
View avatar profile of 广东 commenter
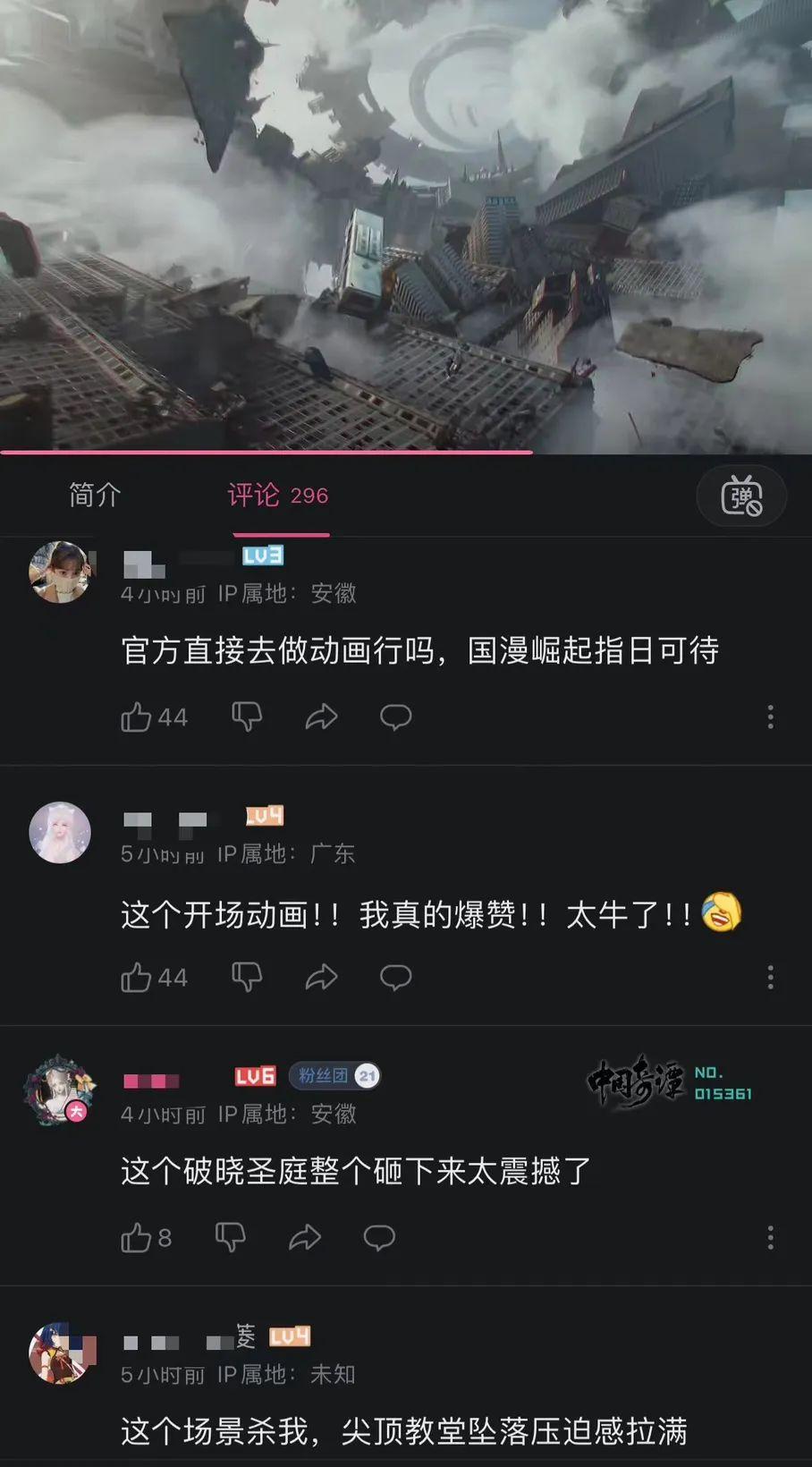pyautogui.click(x=60, y=833)
